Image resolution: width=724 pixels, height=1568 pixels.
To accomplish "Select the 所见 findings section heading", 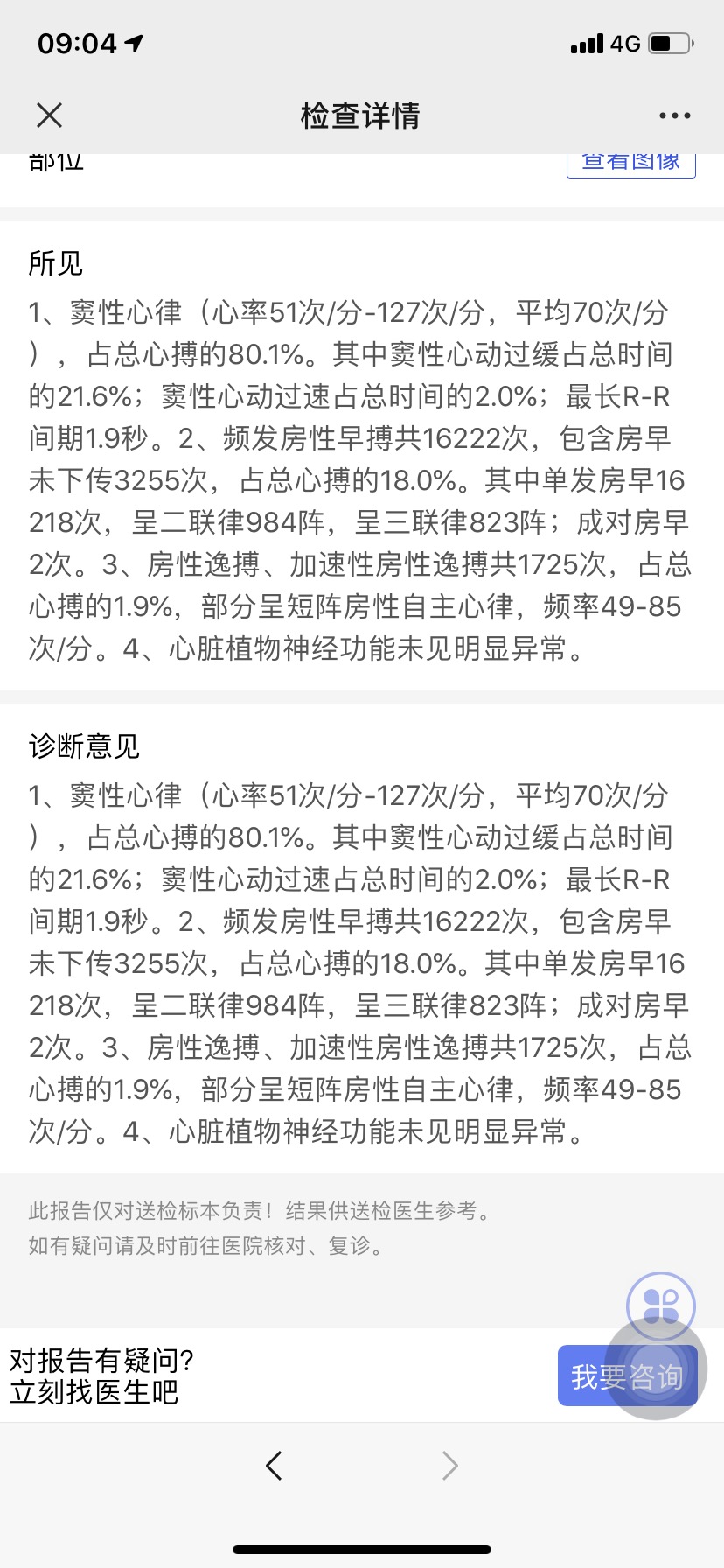I will pyautogui.click(x=54, y=262).
